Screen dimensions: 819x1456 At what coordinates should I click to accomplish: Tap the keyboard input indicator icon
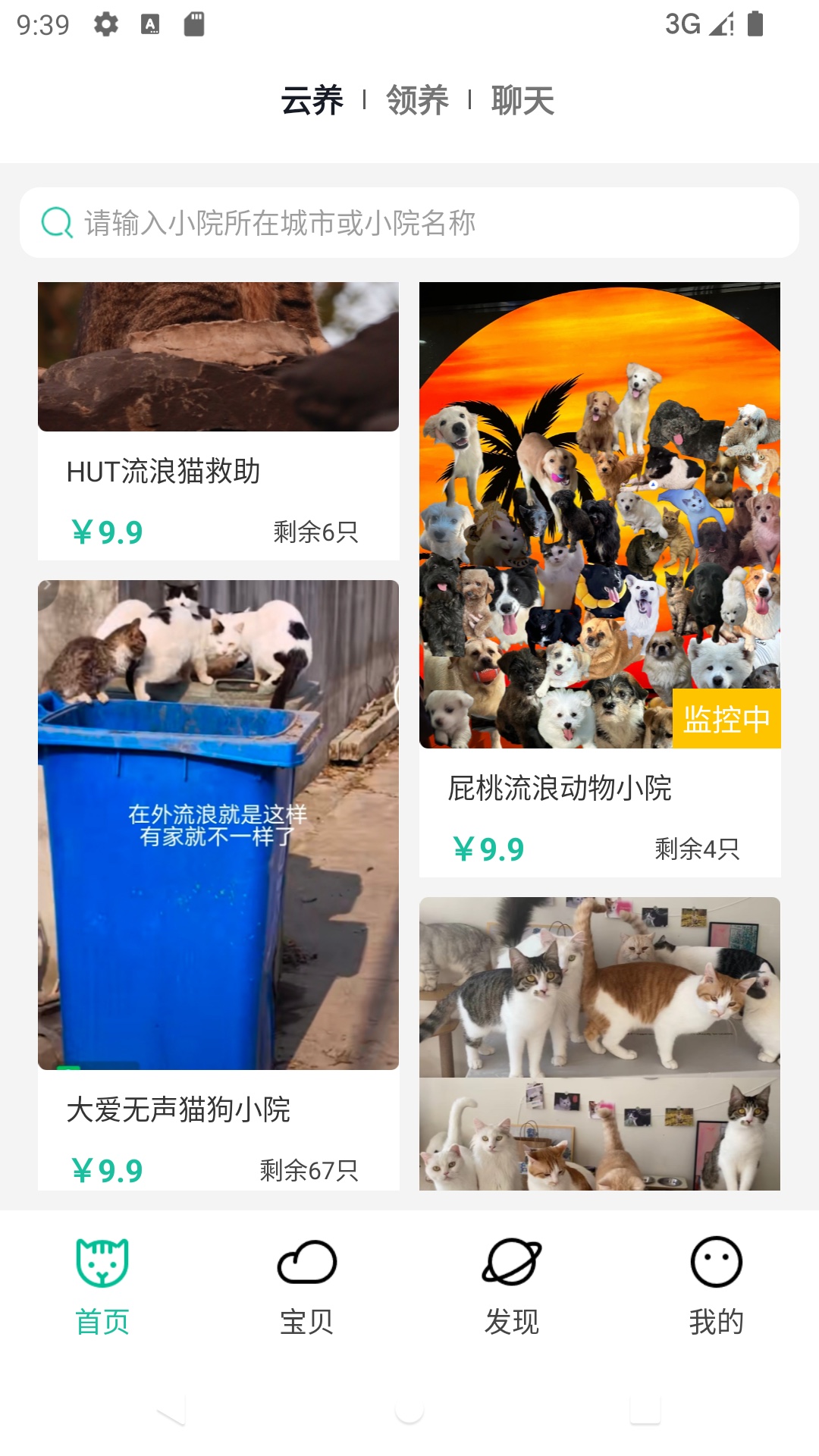tap(151, 24)
